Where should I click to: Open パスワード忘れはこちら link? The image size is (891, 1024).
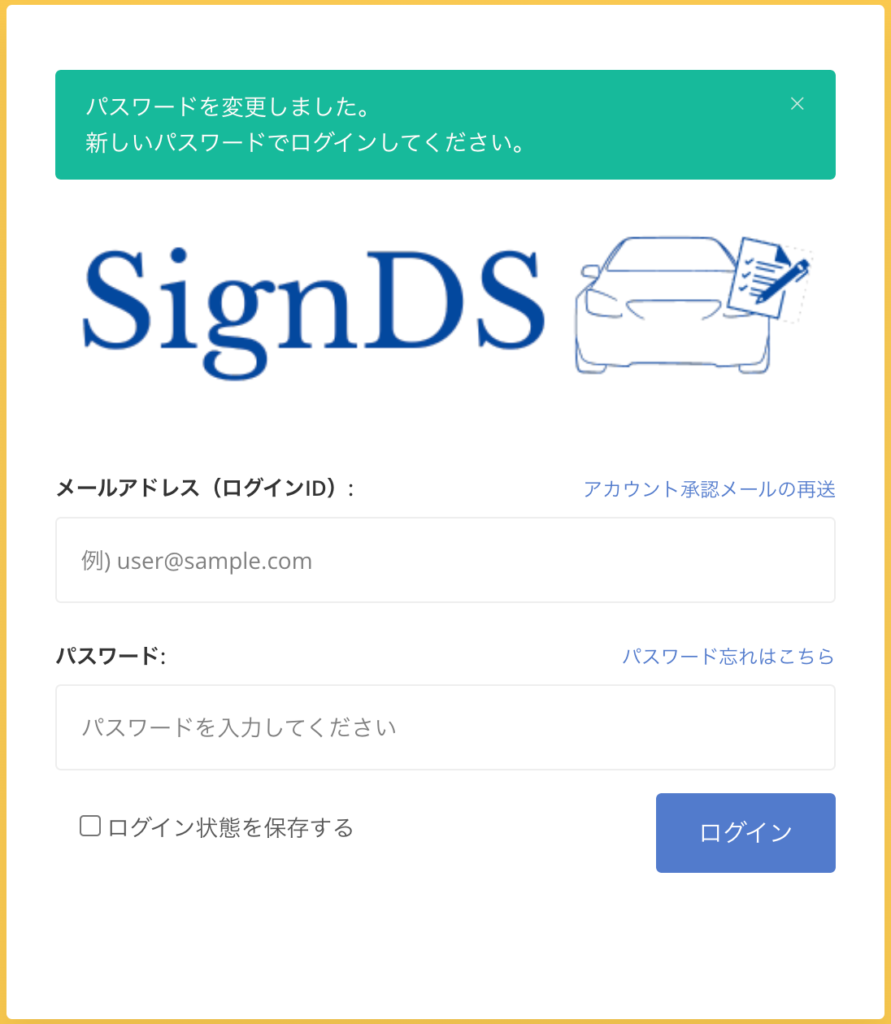[728, 656]
